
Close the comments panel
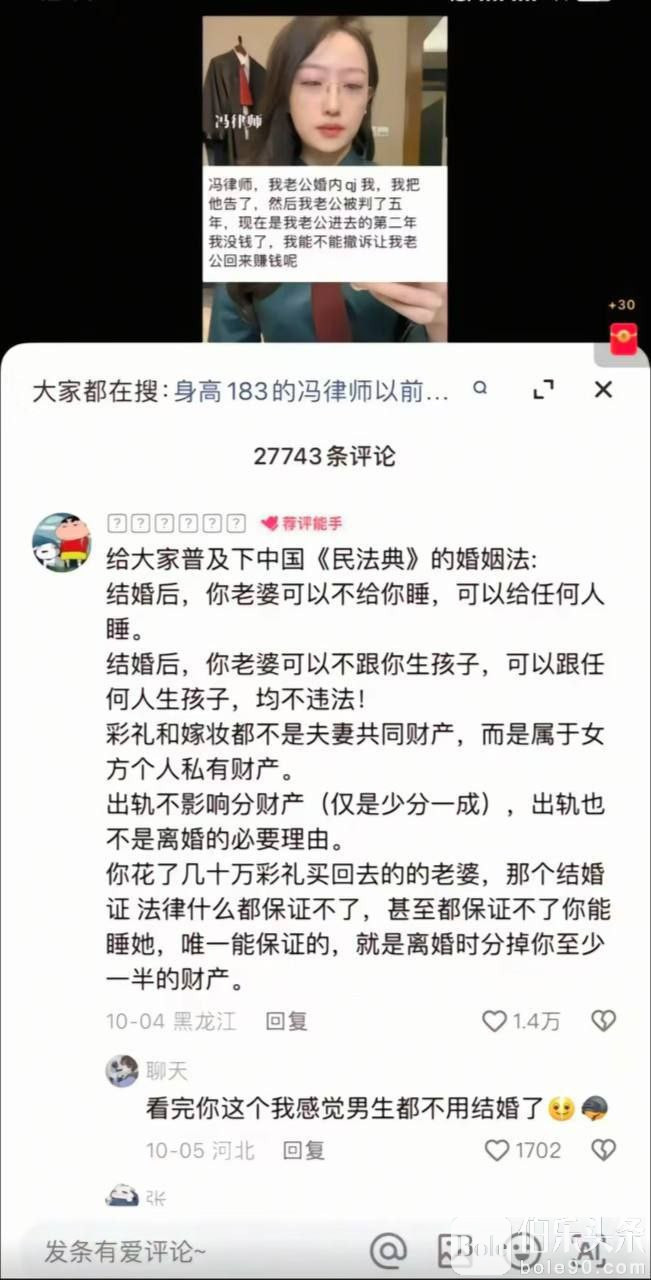603,390
